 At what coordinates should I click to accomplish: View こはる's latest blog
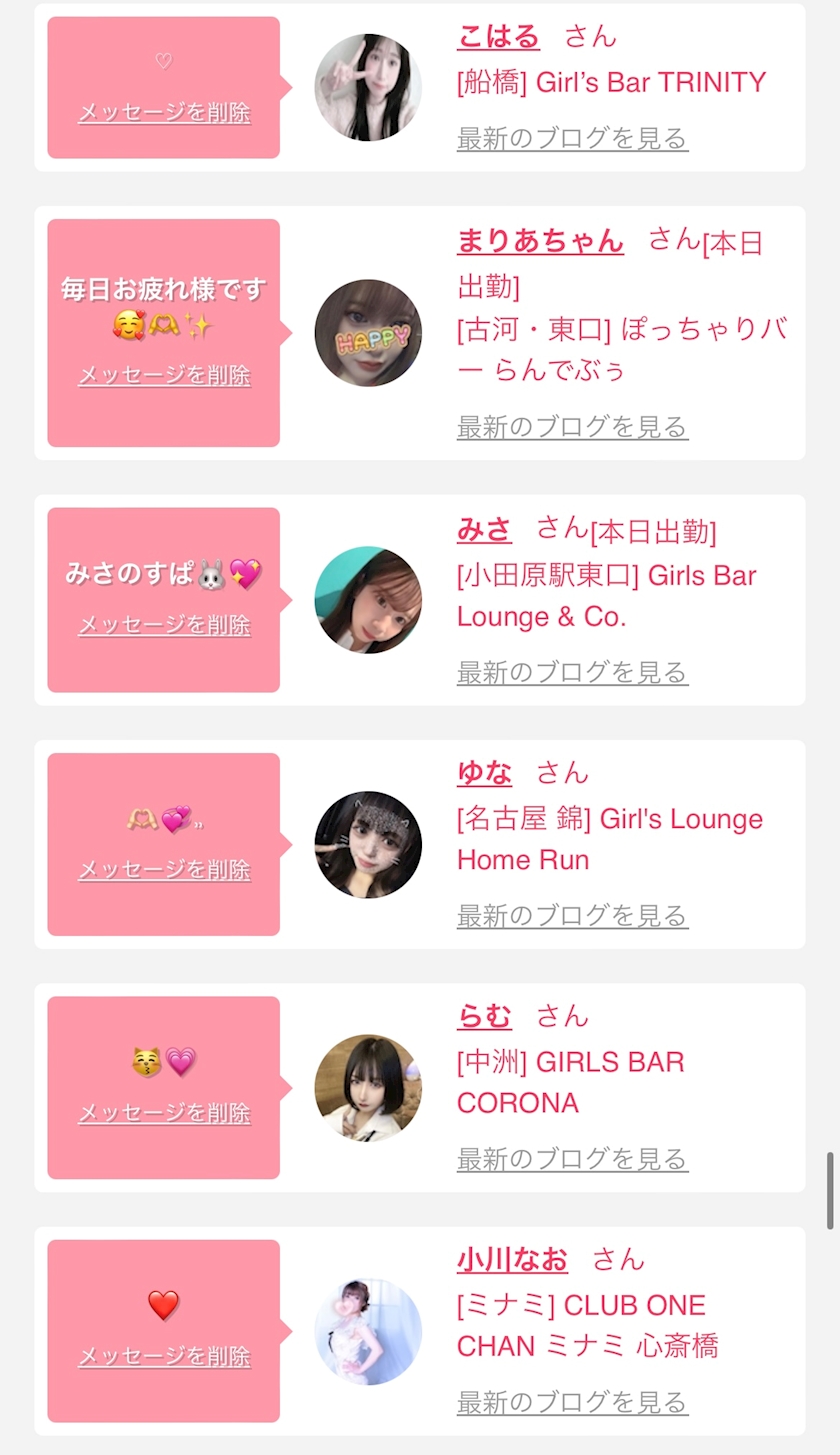pos(572,138)
